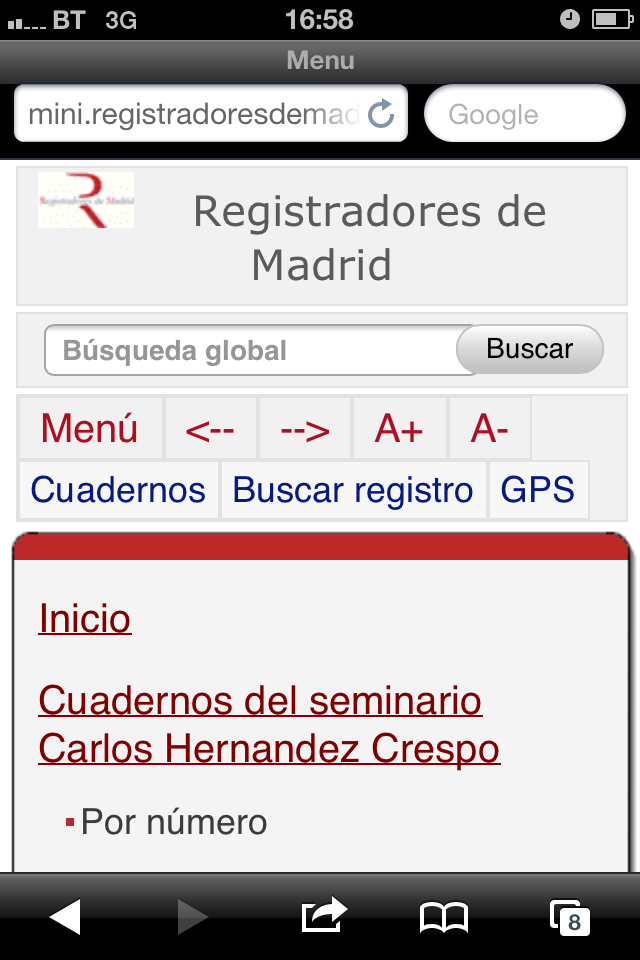
Task: Go back in browser history
Action: pyautogui.click(x=65, y=916)
